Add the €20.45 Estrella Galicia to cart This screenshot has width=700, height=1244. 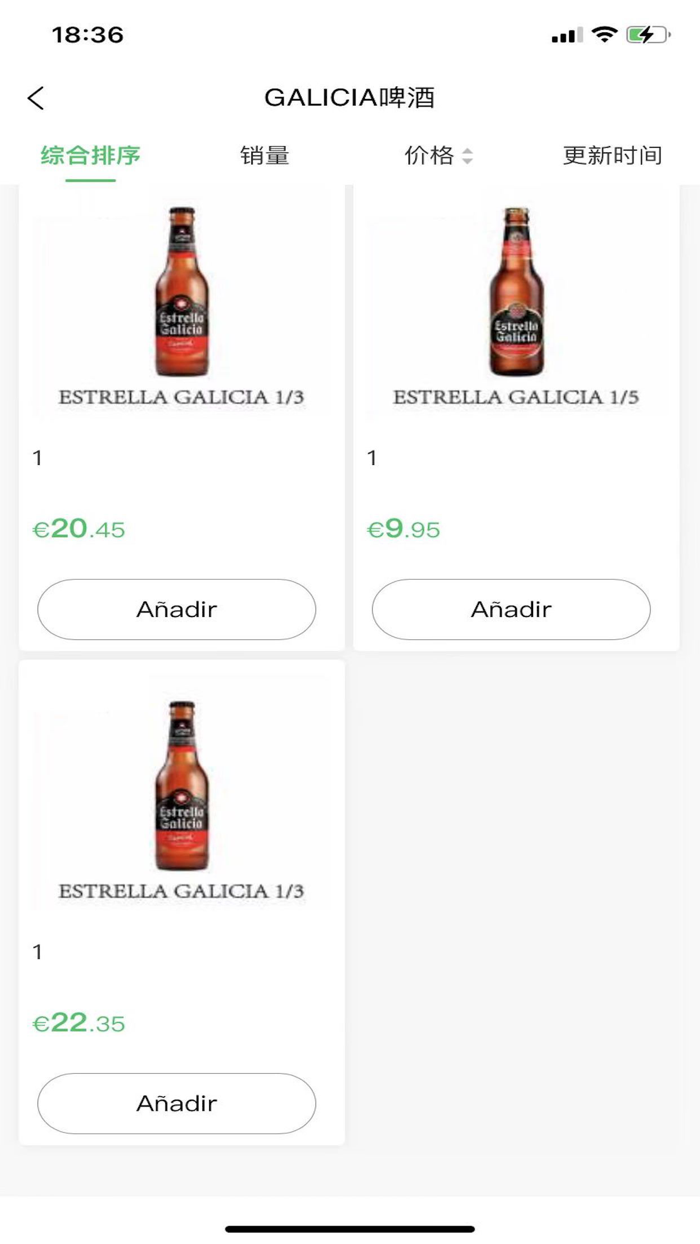tap(176, 609)
